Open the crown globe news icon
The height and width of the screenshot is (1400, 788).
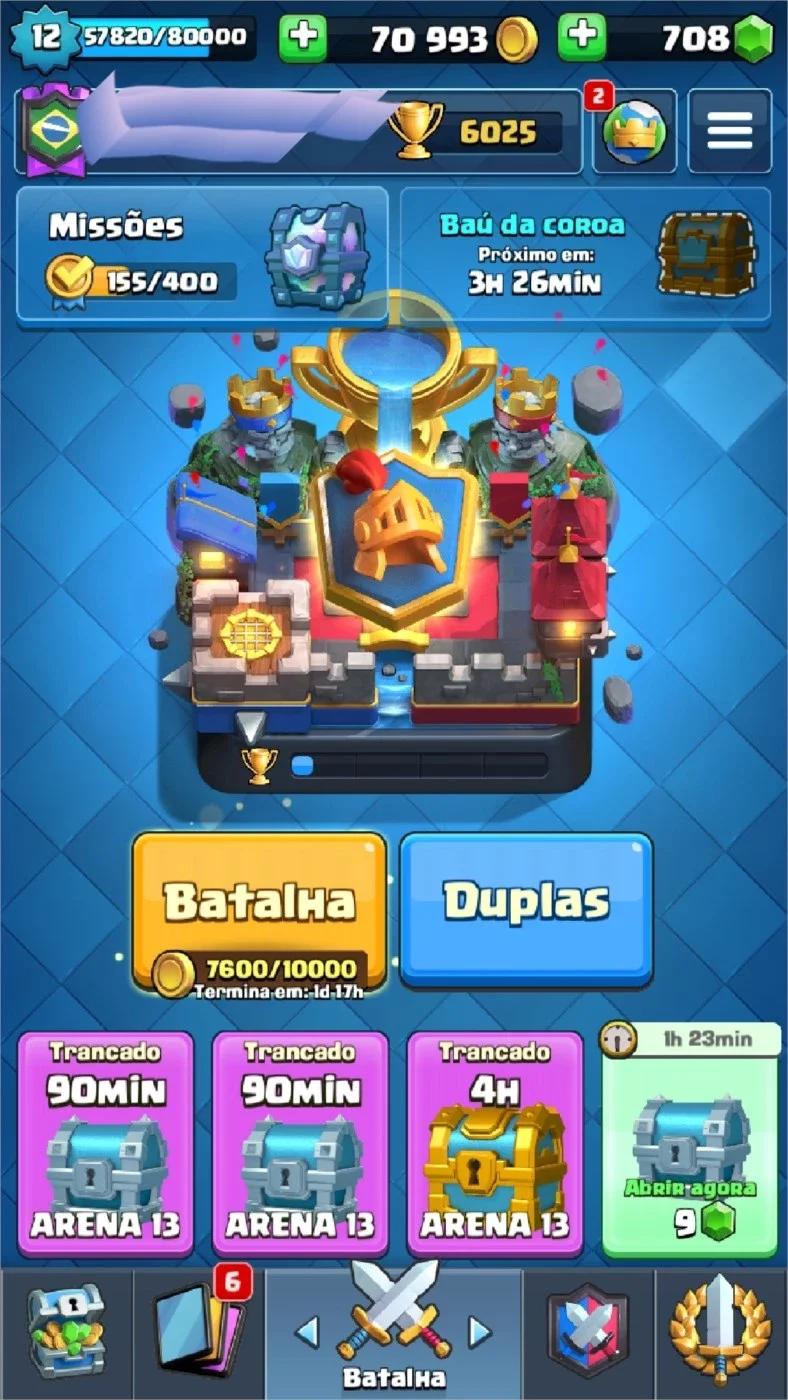point(634,131)
